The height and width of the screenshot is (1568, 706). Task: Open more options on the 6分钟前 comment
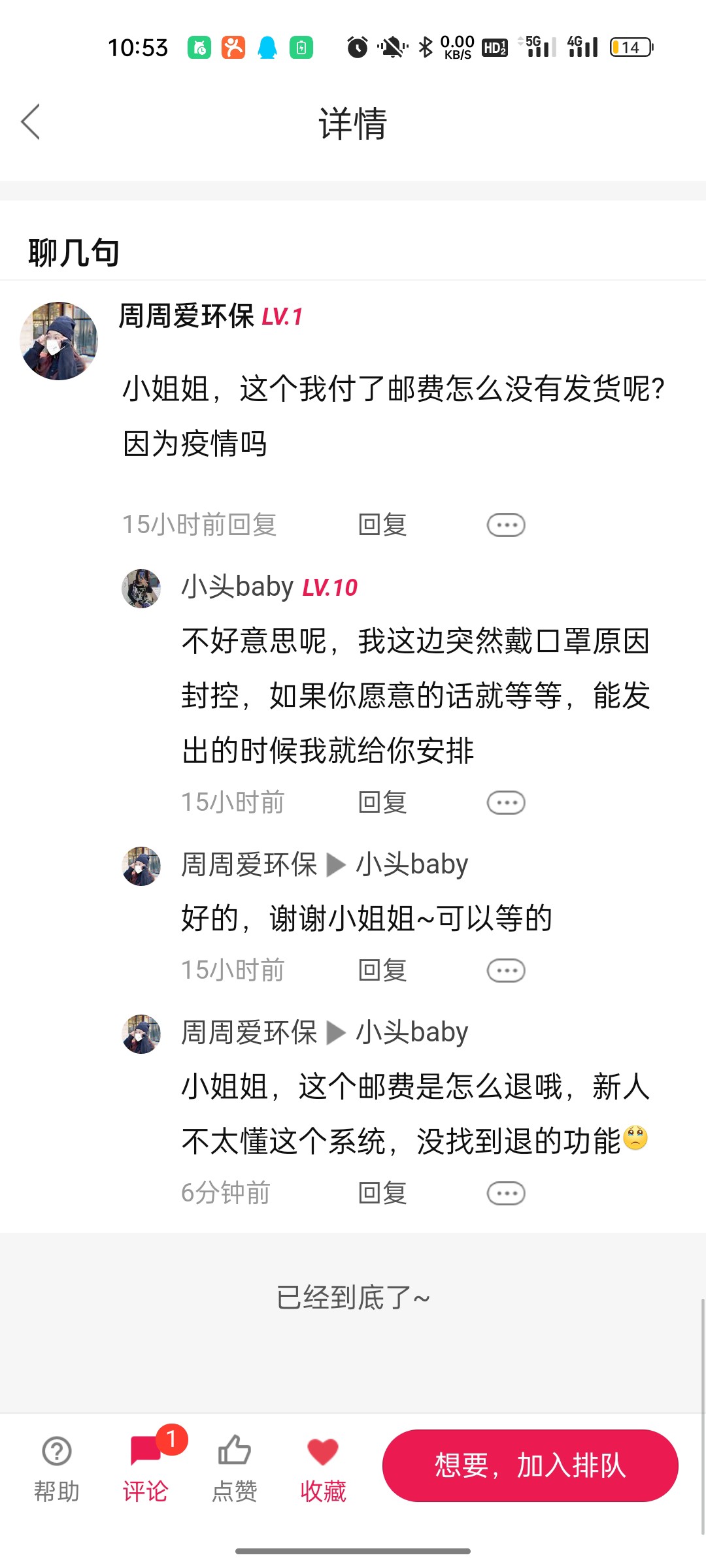click(506, 1193)
